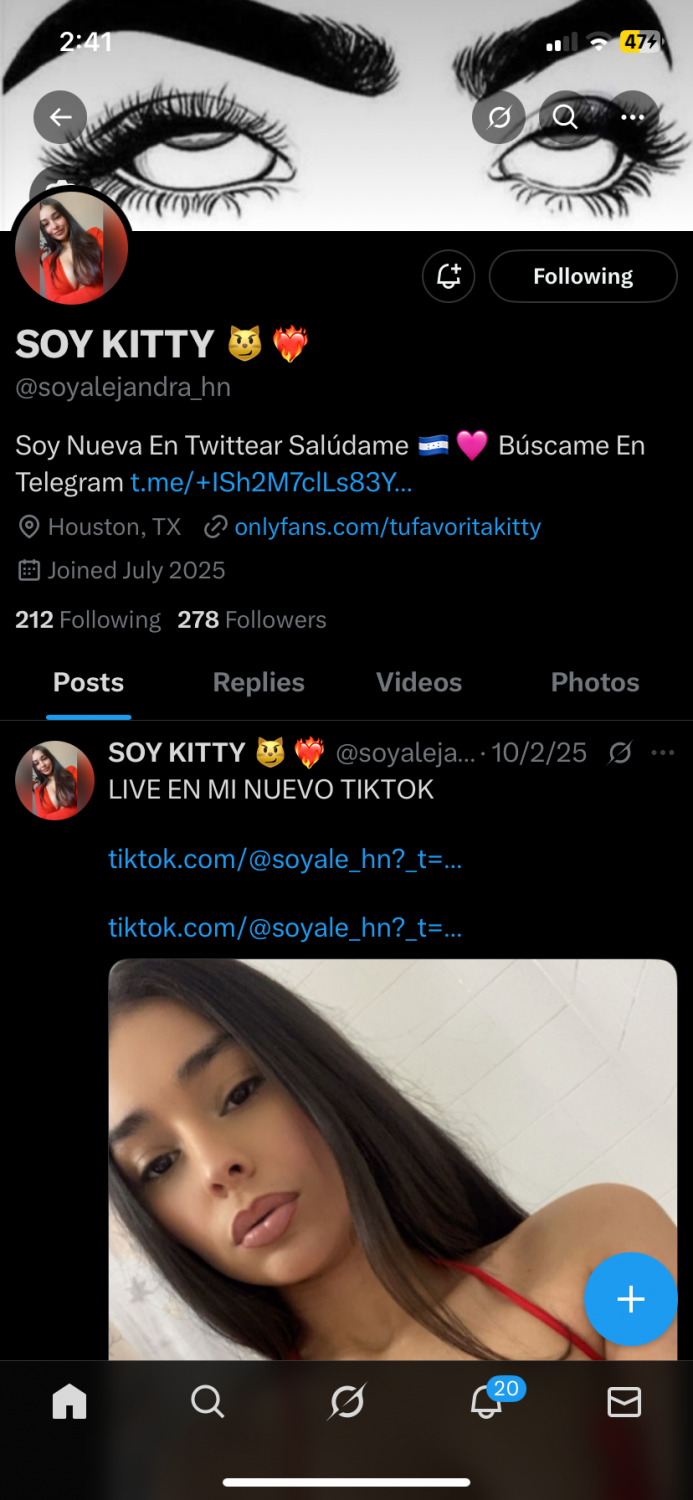Open the profile overflow menu
Viewport: 693px width, 1500px height.
[632, 117]
